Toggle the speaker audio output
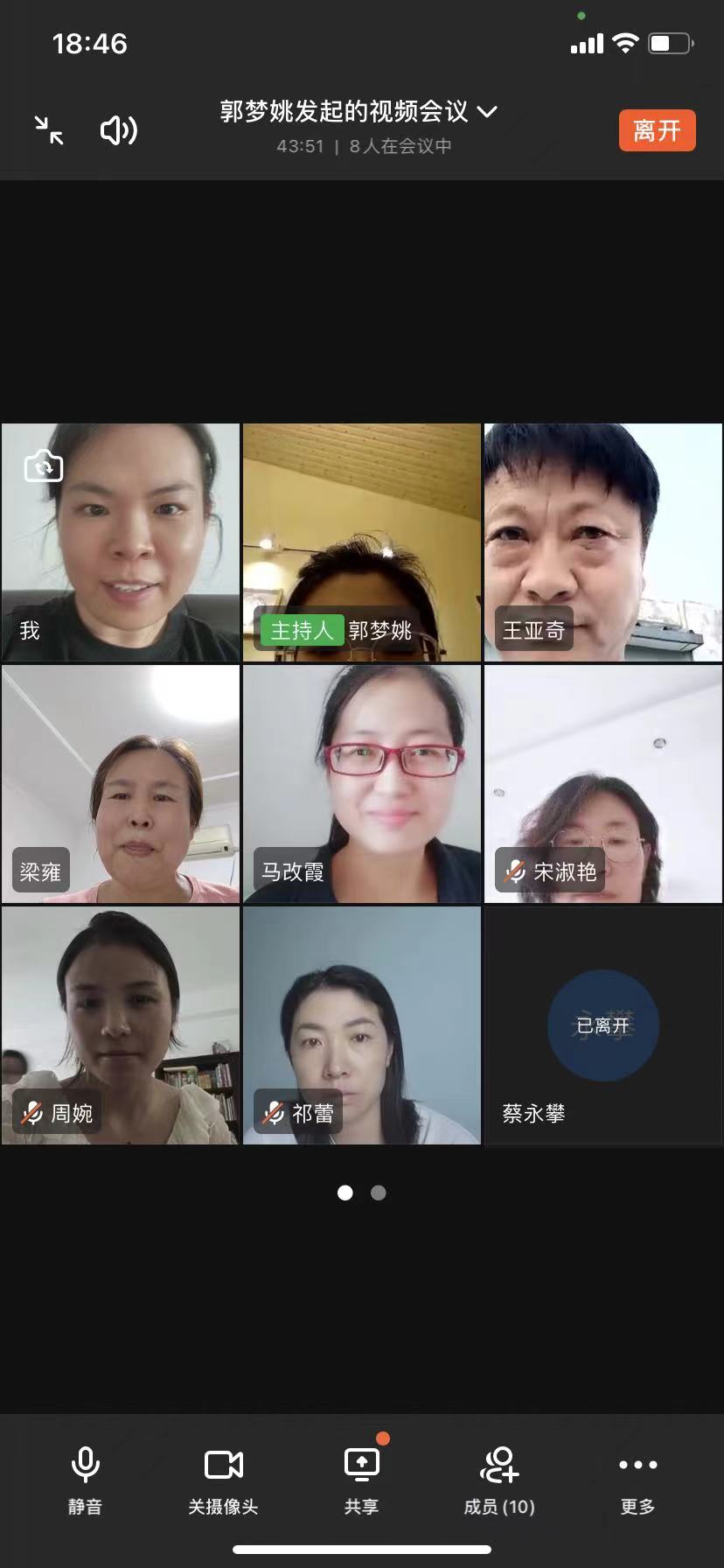 click(x=119, y=130)
